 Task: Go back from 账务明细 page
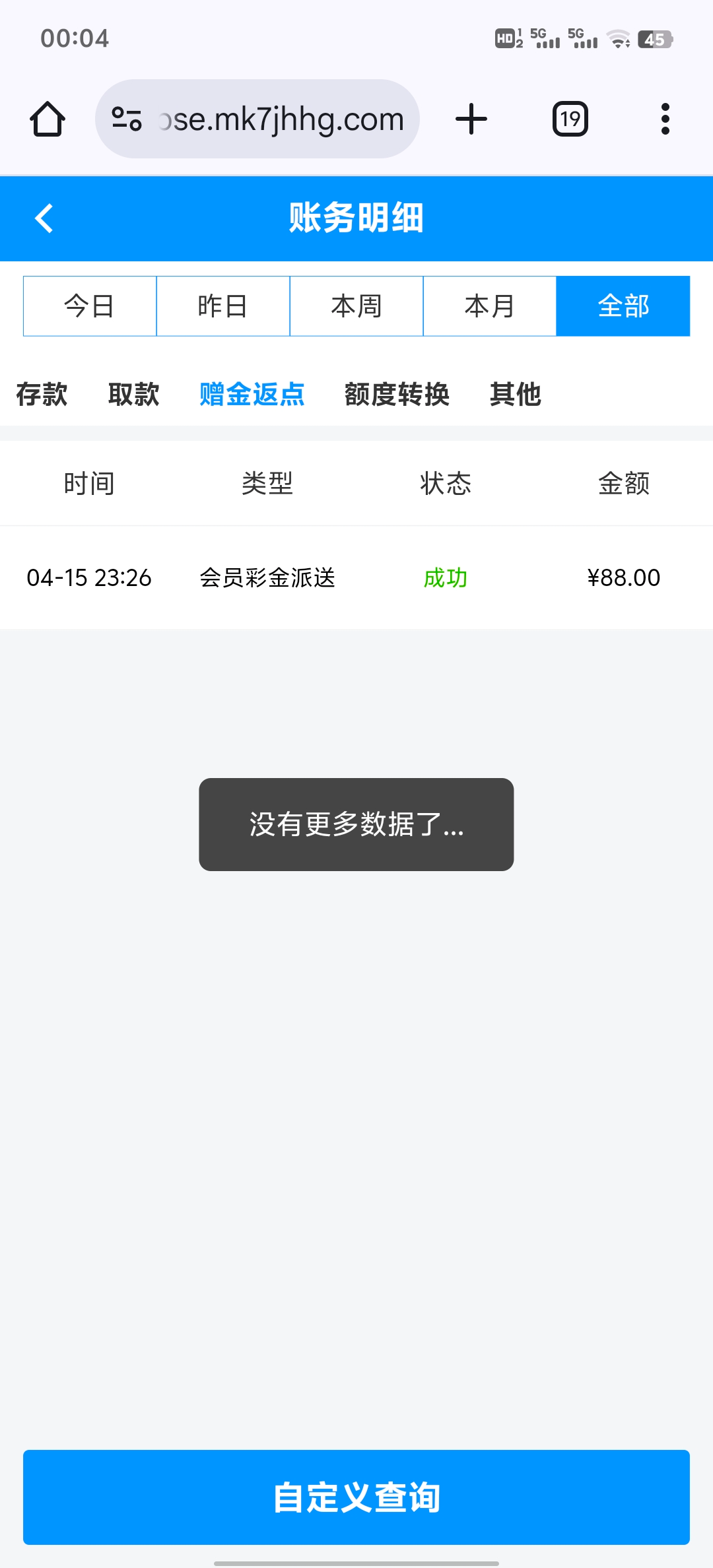pos(44,218)
